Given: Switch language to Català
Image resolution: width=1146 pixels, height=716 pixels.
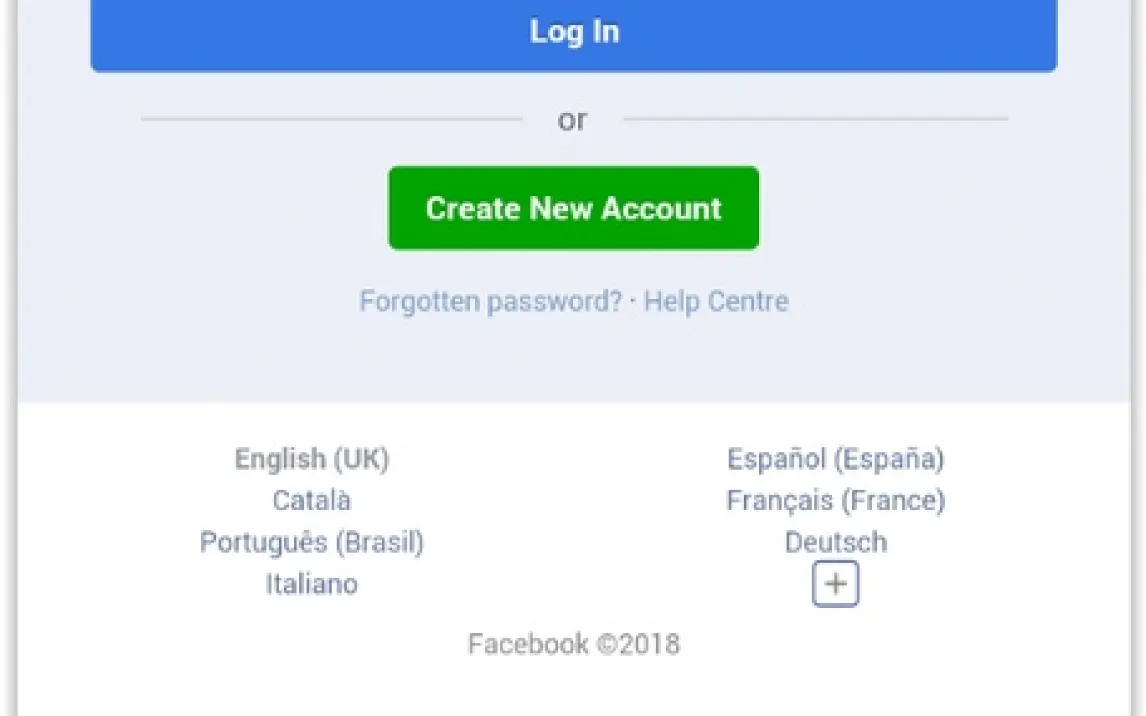Looking at the screenshot, I should (x=312, y=500).
